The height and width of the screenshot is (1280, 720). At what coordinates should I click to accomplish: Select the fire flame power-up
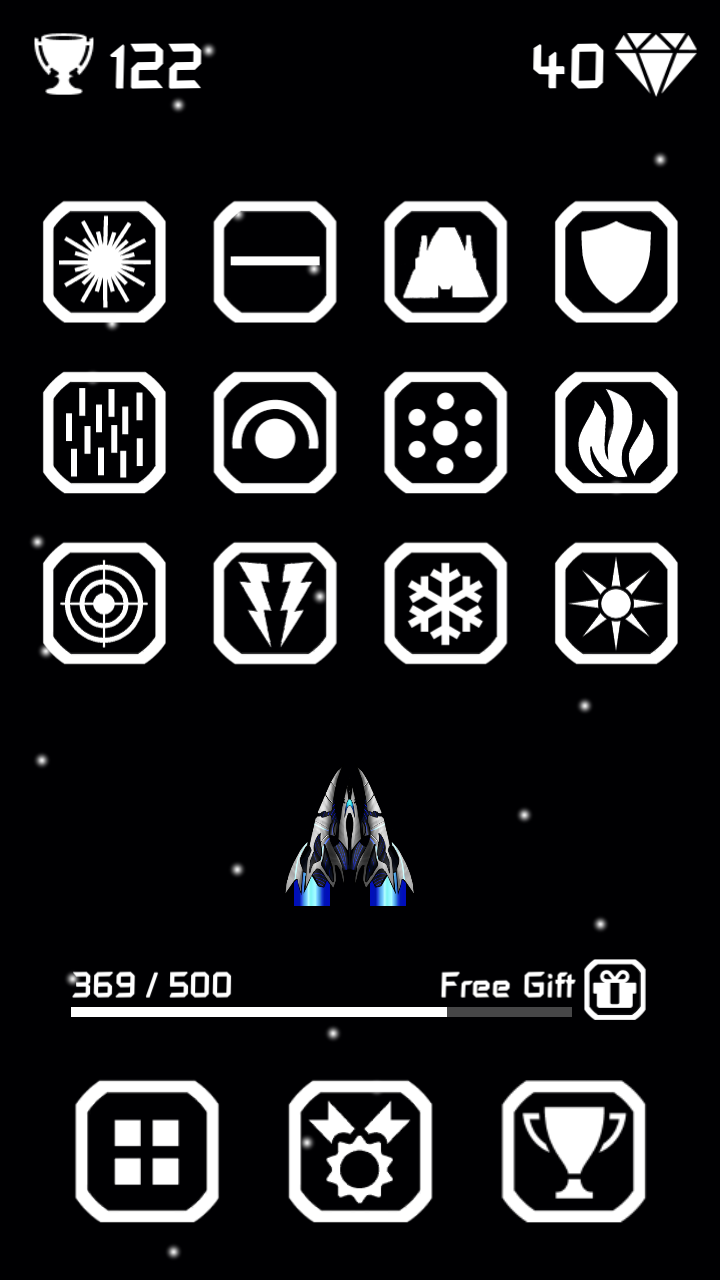coord(616,433)
